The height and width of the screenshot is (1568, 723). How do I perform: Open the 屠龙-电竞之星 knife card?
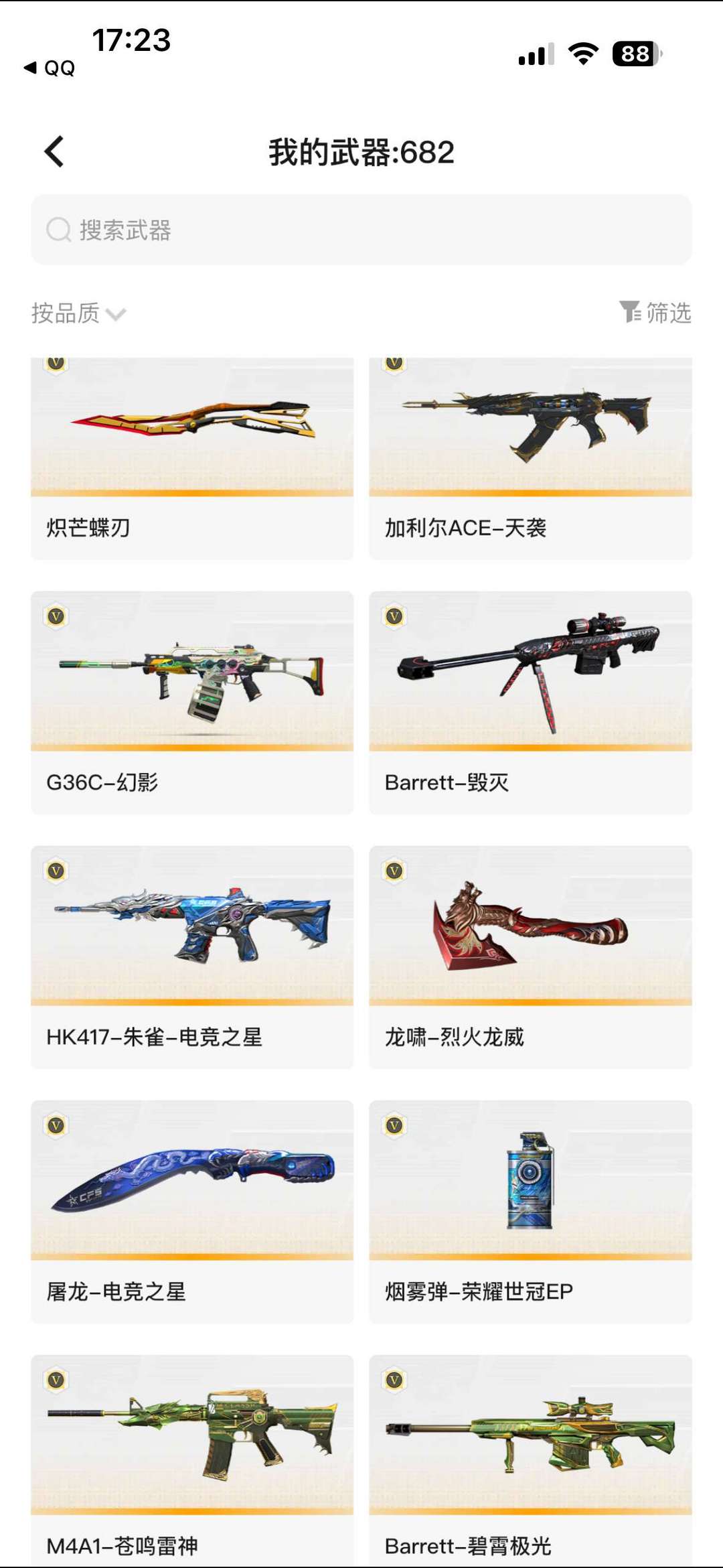click(192, 1212)
